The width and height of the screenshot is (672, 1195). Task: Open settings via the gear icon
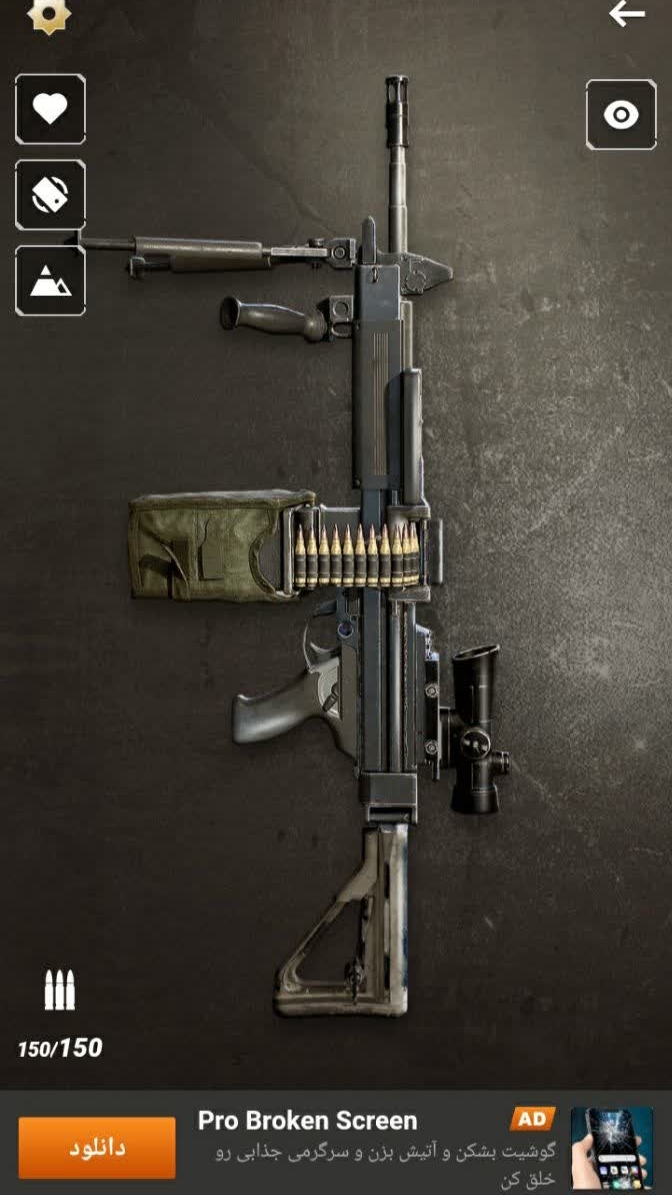pyautogui.click(x=48, y=14)
